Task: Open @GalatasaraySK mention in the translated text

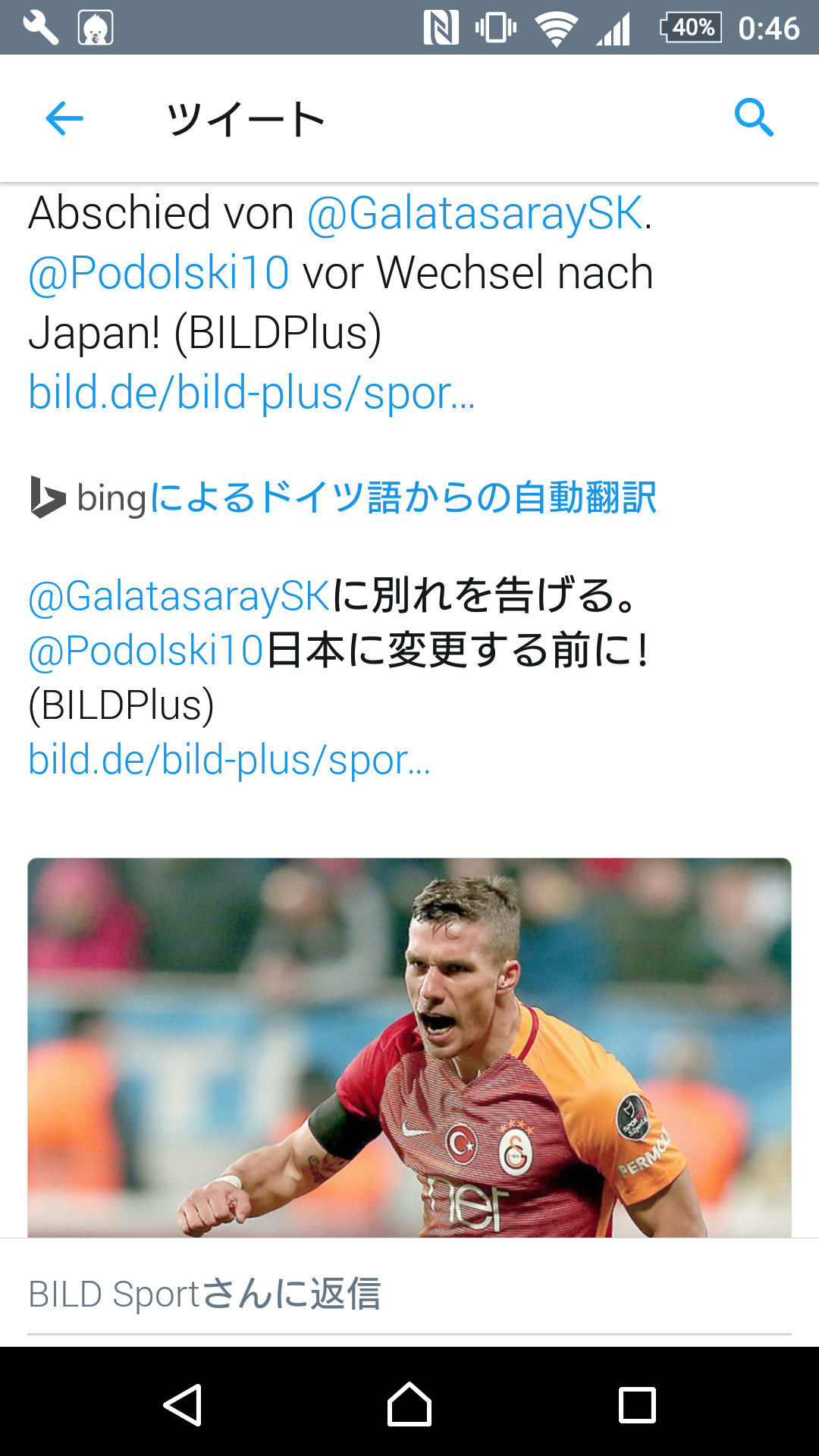Action: point(179,596)
